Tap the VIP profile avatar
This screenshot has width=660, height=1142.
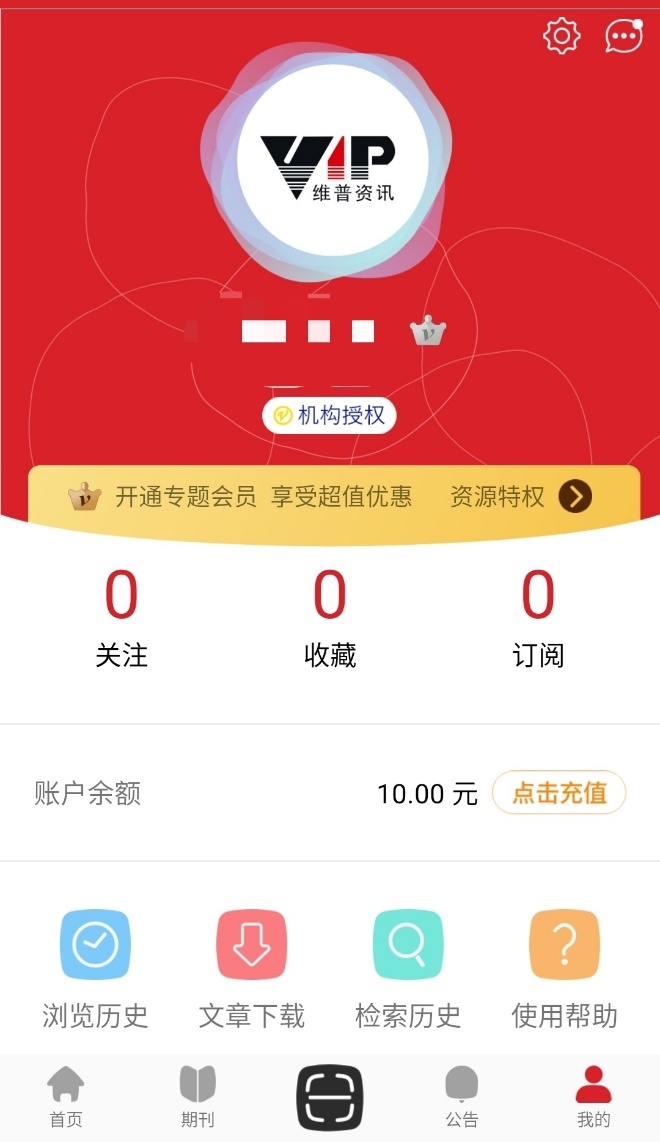coord(332,162)
